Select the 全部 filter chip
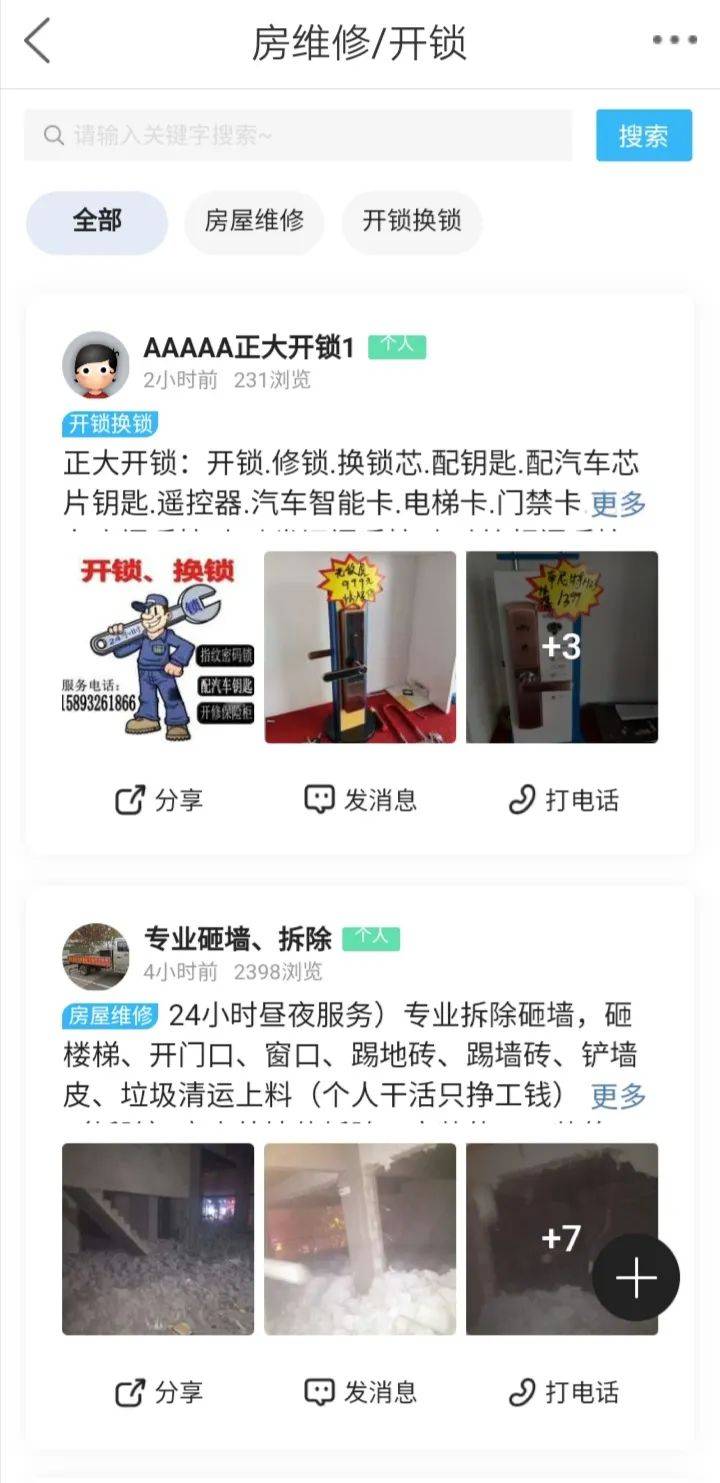The image size is (720, 1483). coord(97,222)
